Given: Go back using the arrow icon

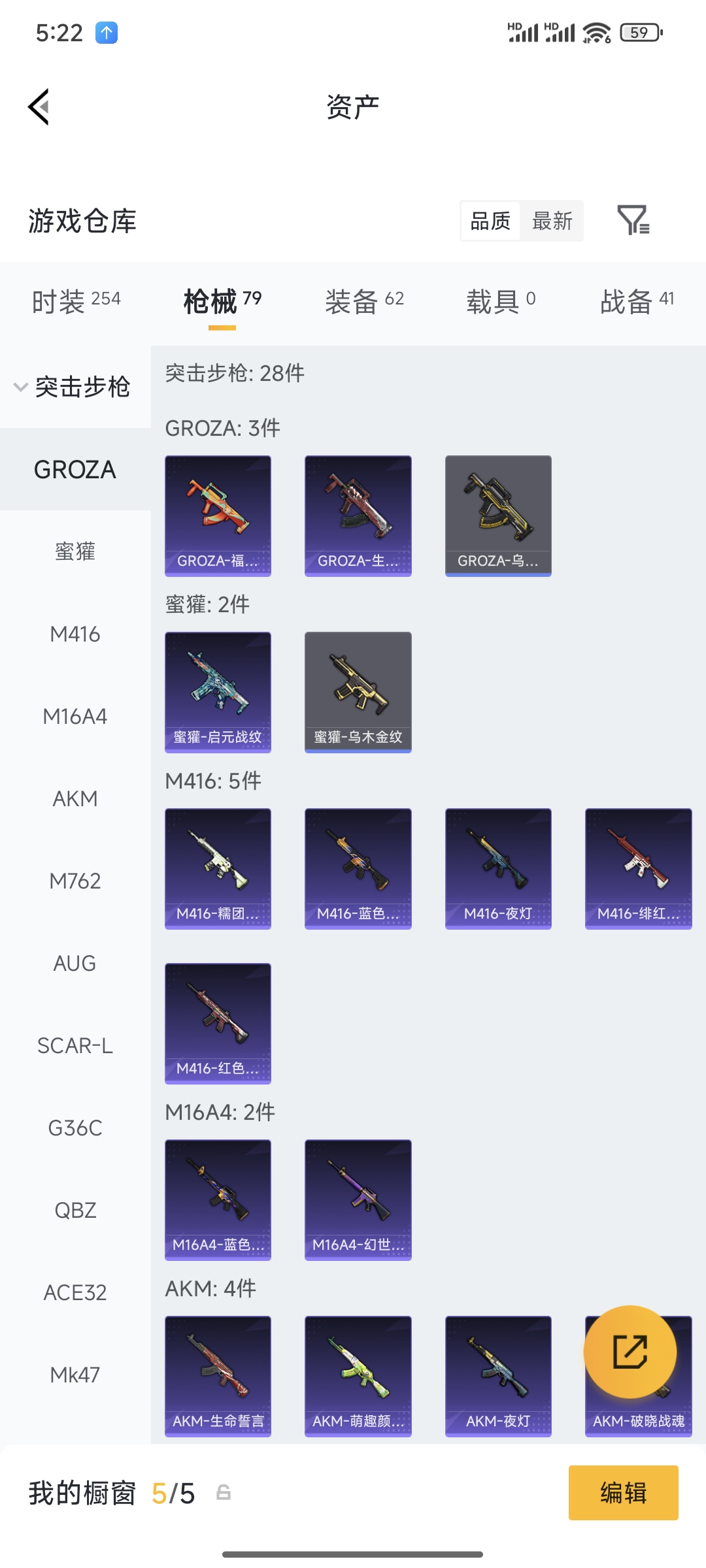Looking at the screenshot, I should [x=39, y=106].
